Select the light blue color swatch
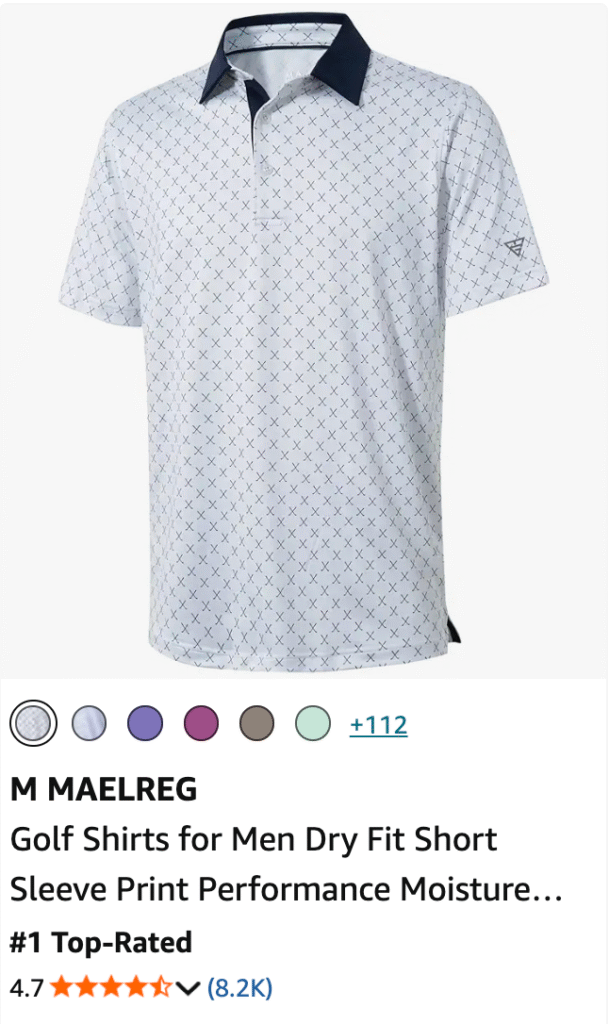609x1024 pixels. [89, 723]
